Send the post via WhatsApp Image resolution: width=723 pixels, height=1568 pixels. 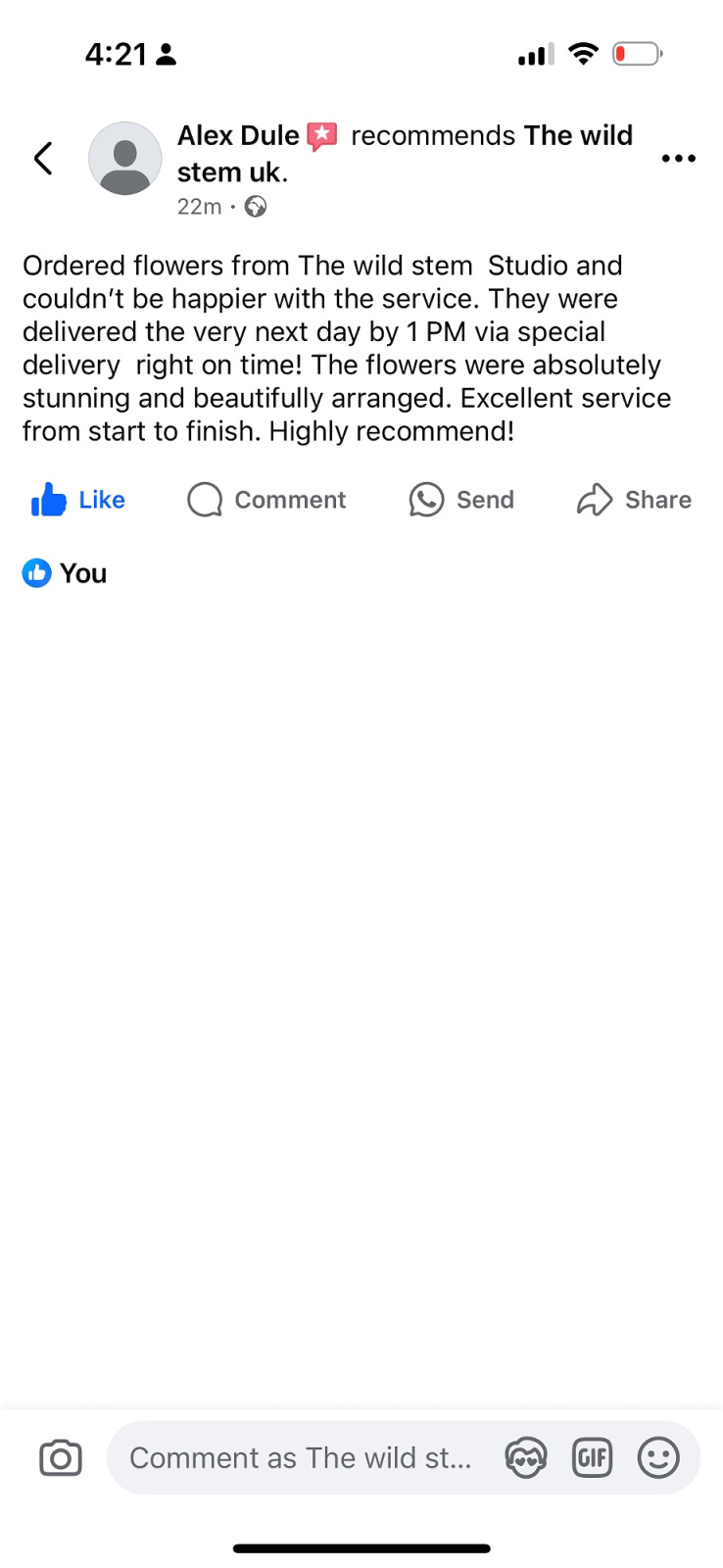point(461,500)
